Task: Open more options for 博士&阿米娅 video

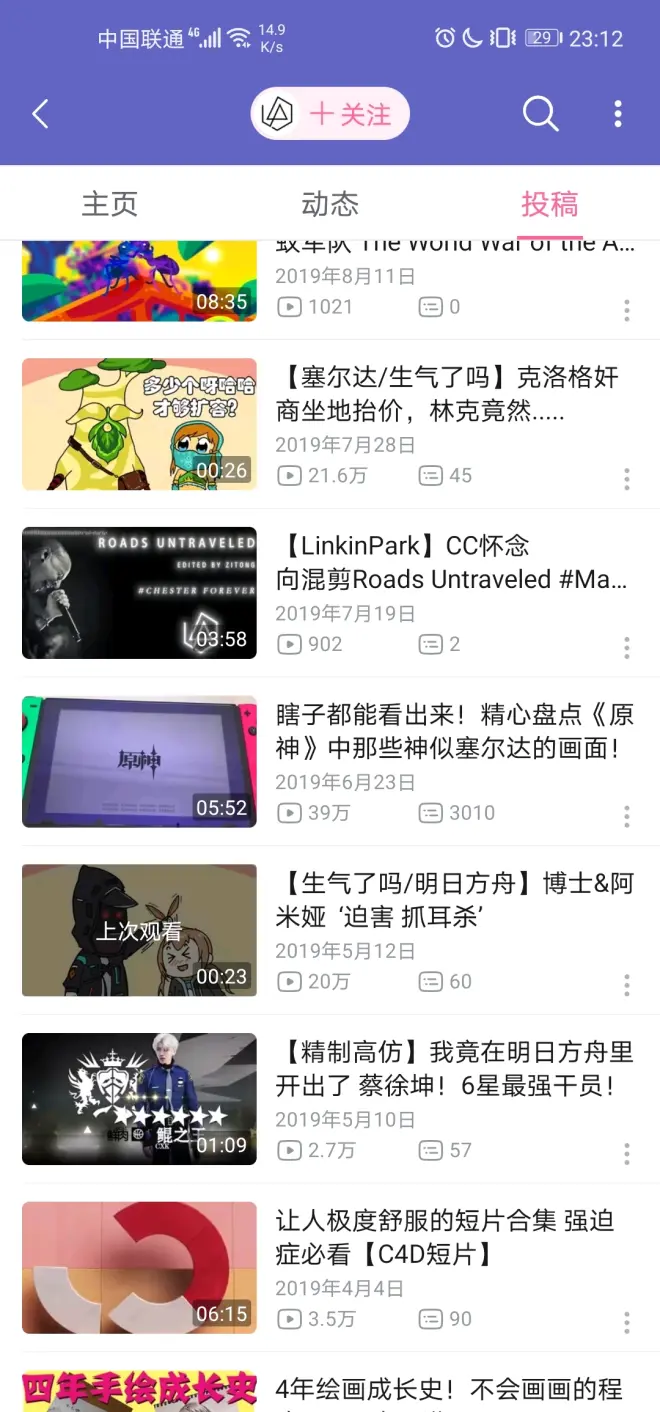Action: pyautogui.click(x=627, y=985)
